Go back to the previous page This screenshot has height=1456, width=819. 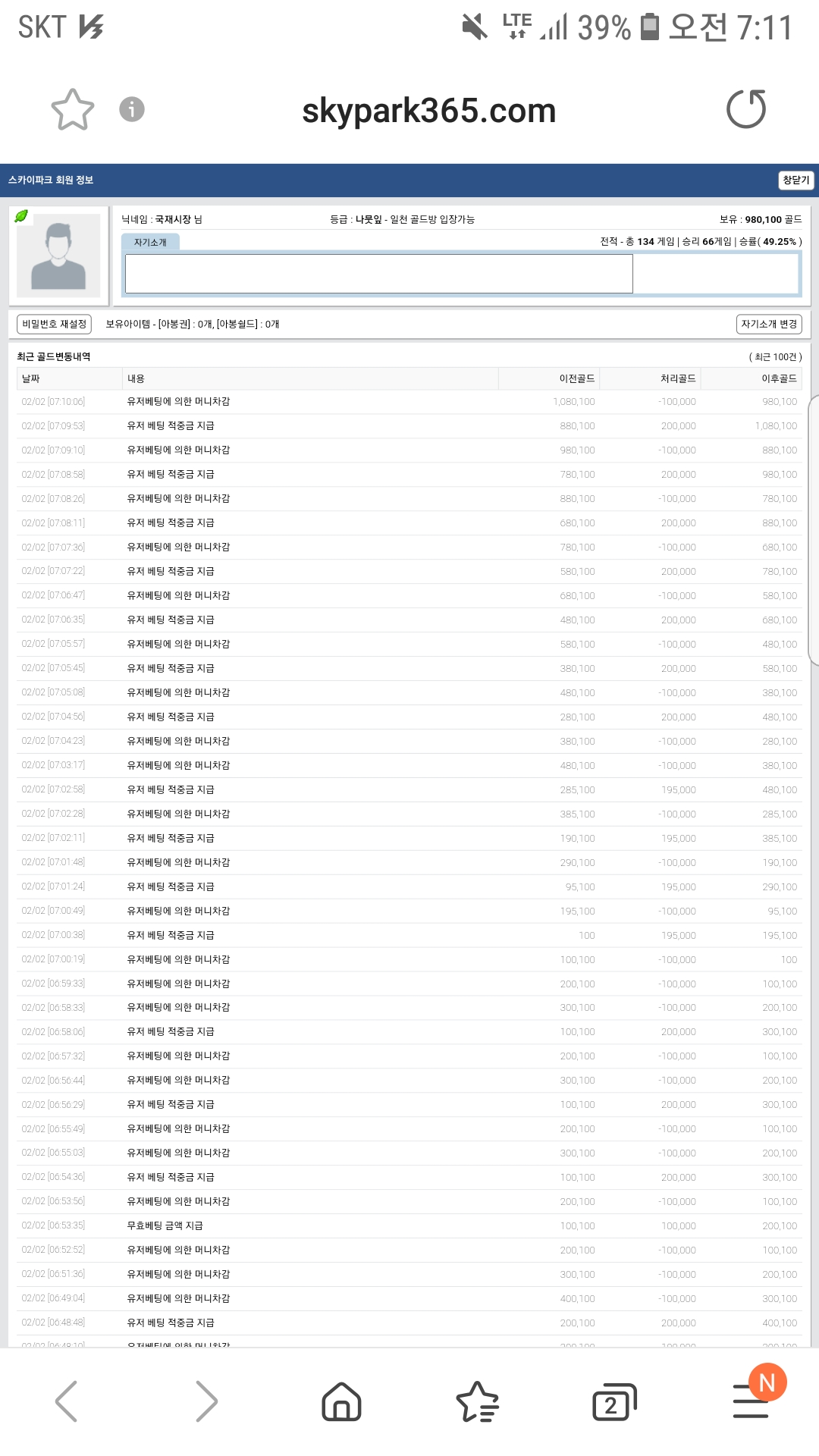click(67, 1401)
